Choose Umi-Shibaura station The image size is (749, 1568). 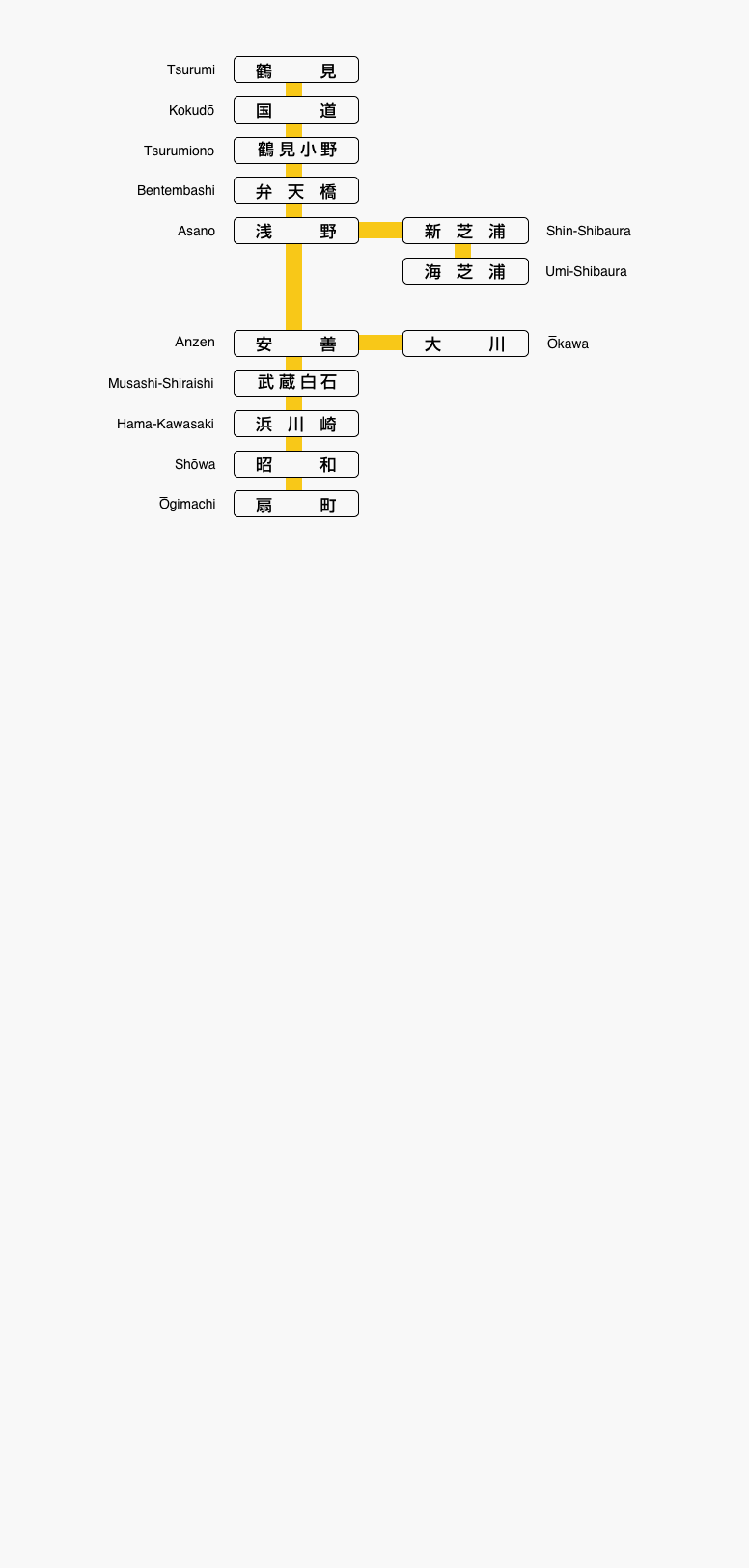[465, 271]
